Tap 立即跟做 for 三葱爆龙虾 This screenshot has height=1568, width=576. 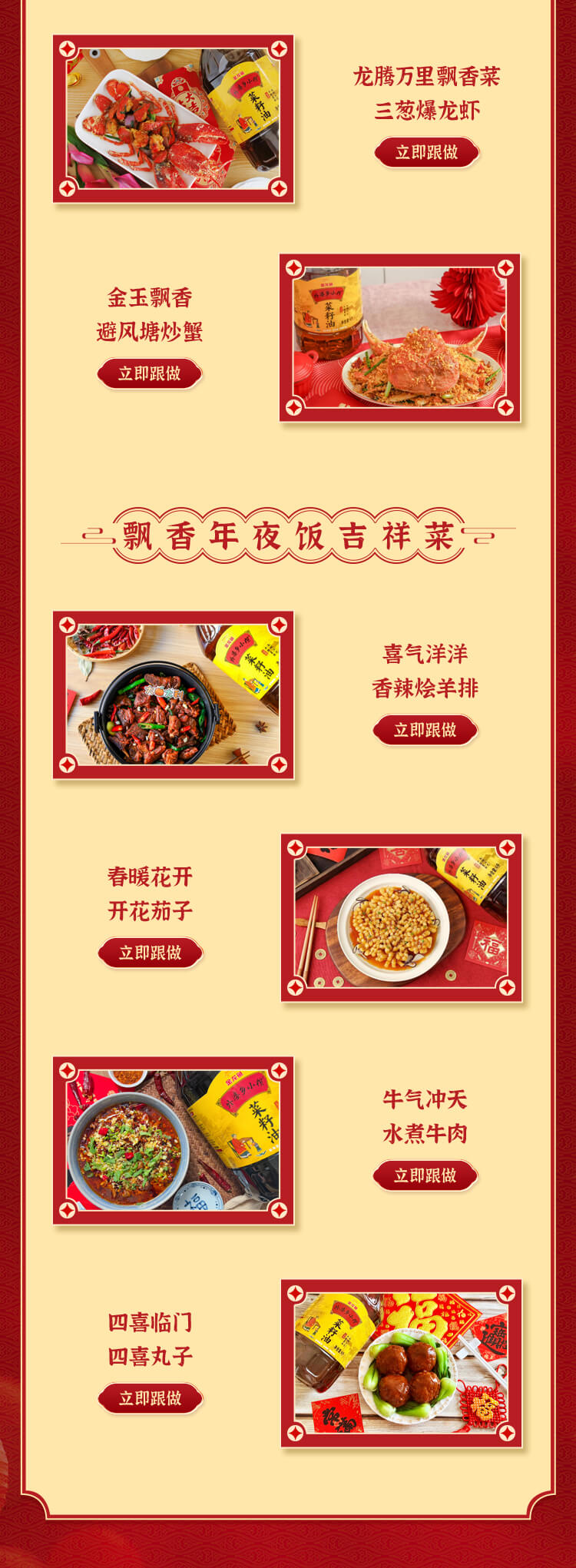pos(426,152)
